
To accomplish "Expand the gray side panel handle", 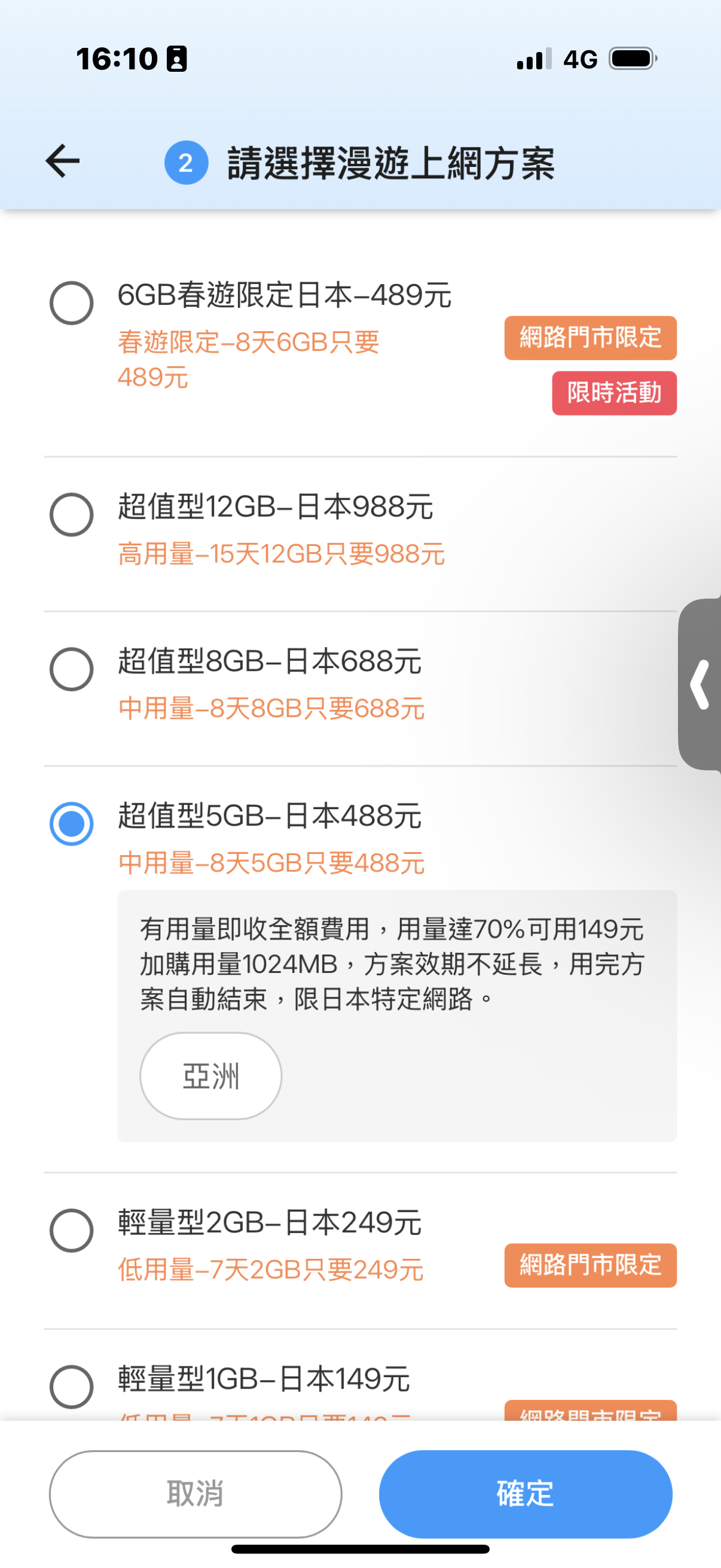I will [x=699, y=685].
